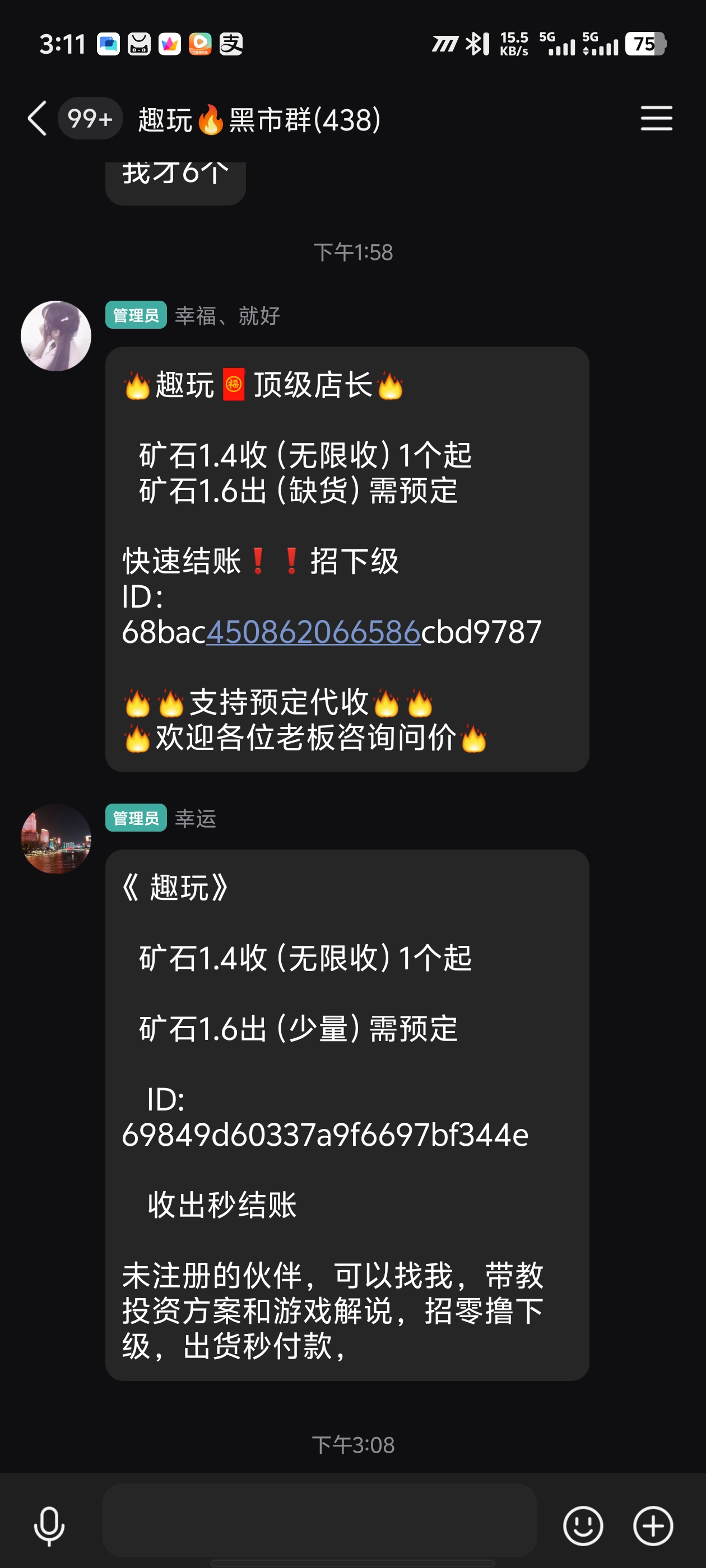Tap the voice input microphone

(x=49, y=1525)
